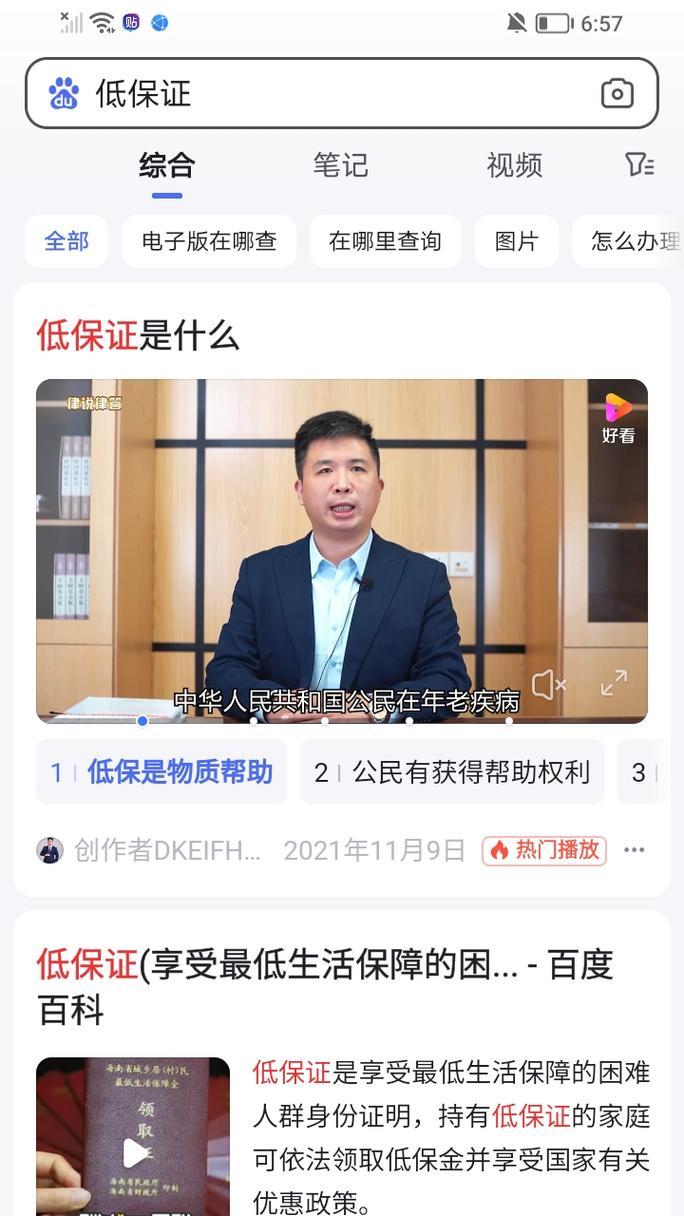
Task: Switch to the 视频 tab
Action: click(514, 165)
